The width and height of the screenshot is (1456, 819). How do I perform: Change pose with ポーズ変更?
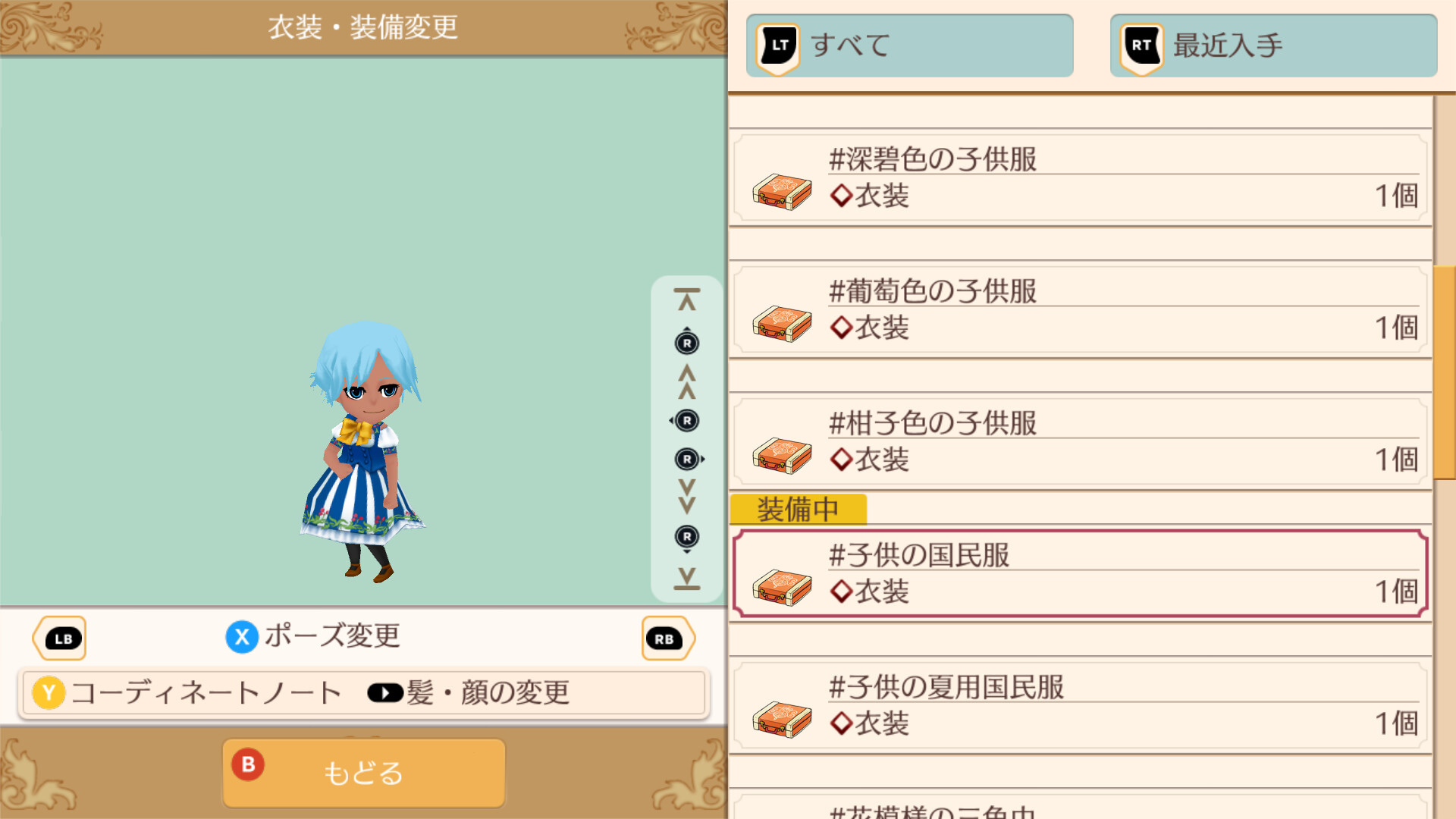pos(314,636)
